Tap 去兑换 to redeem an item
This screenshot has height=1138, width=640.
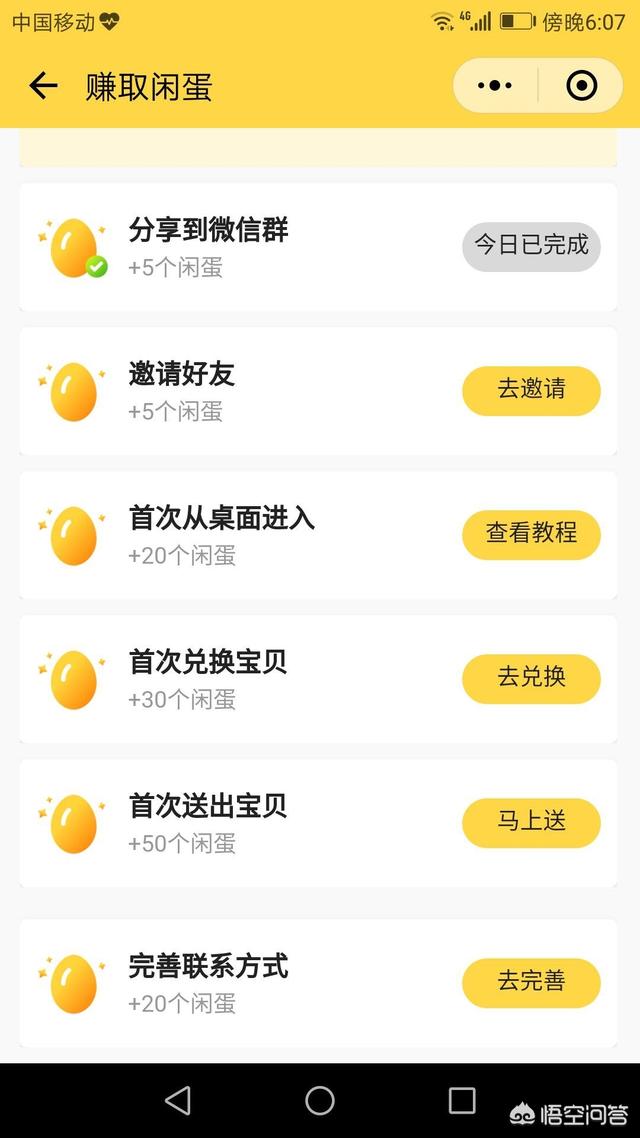point(531,679)
